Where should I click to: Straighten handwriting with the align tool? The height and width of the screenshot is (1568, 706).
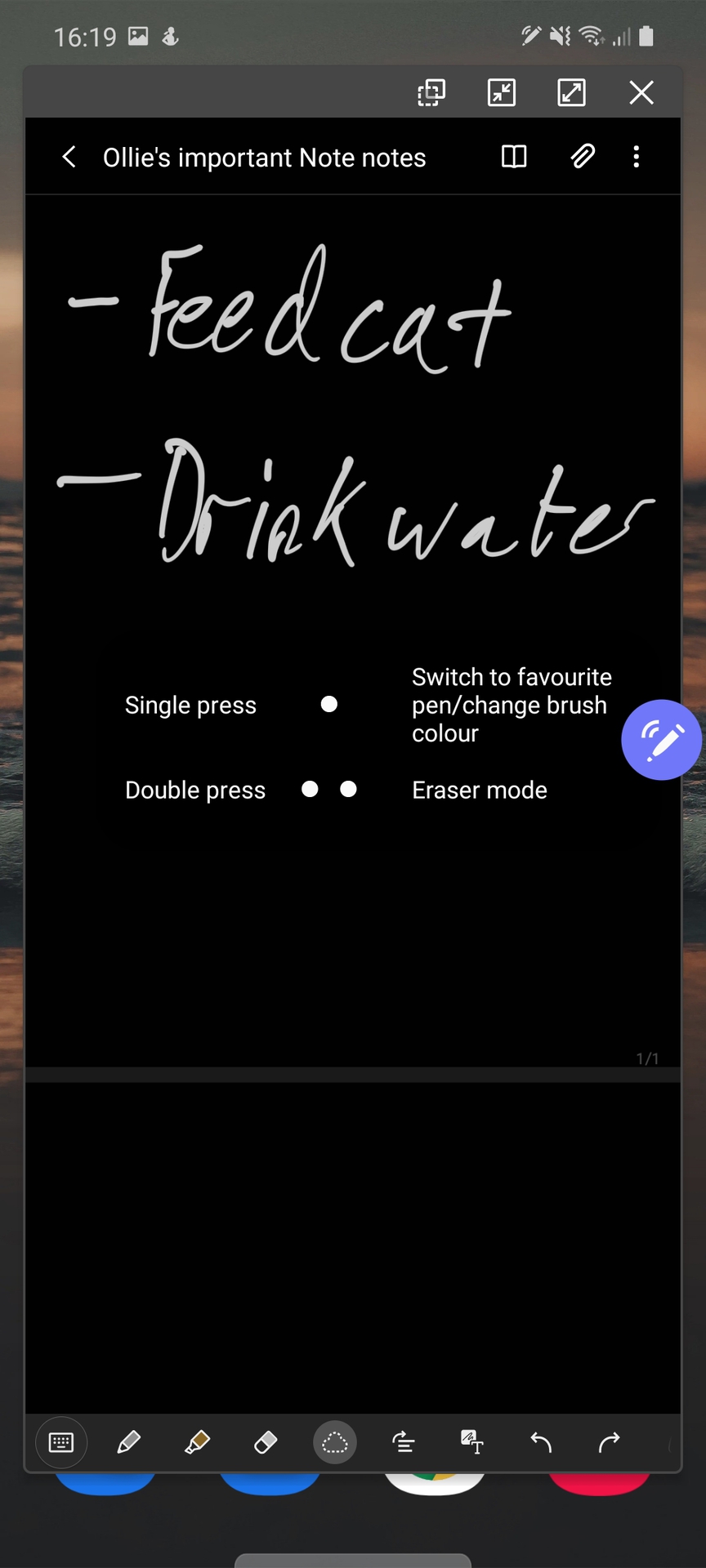click(404, 1443)
